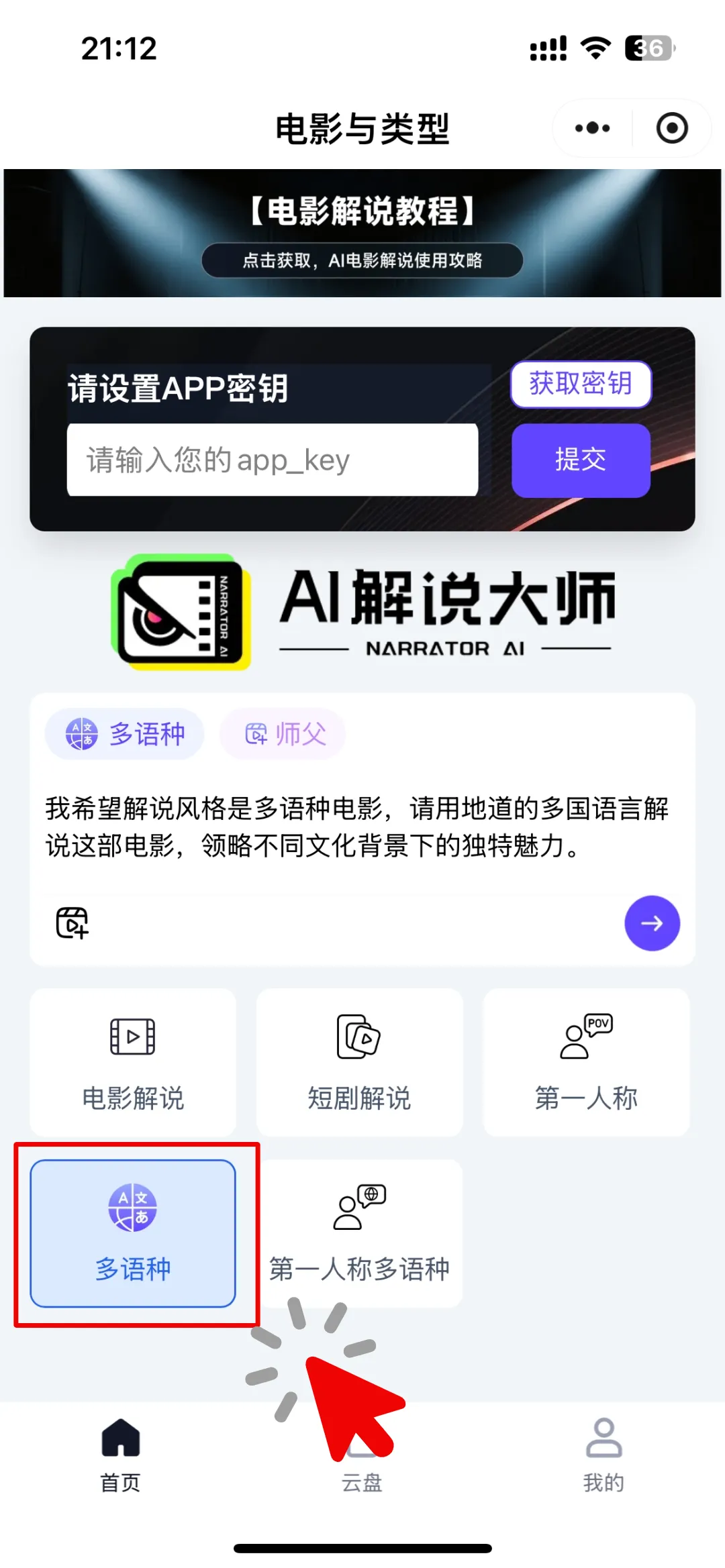Choose the 电影解说 card
Image resolution: width=725 pixels, height=1568 pixels.
(x=133, y=1062)
